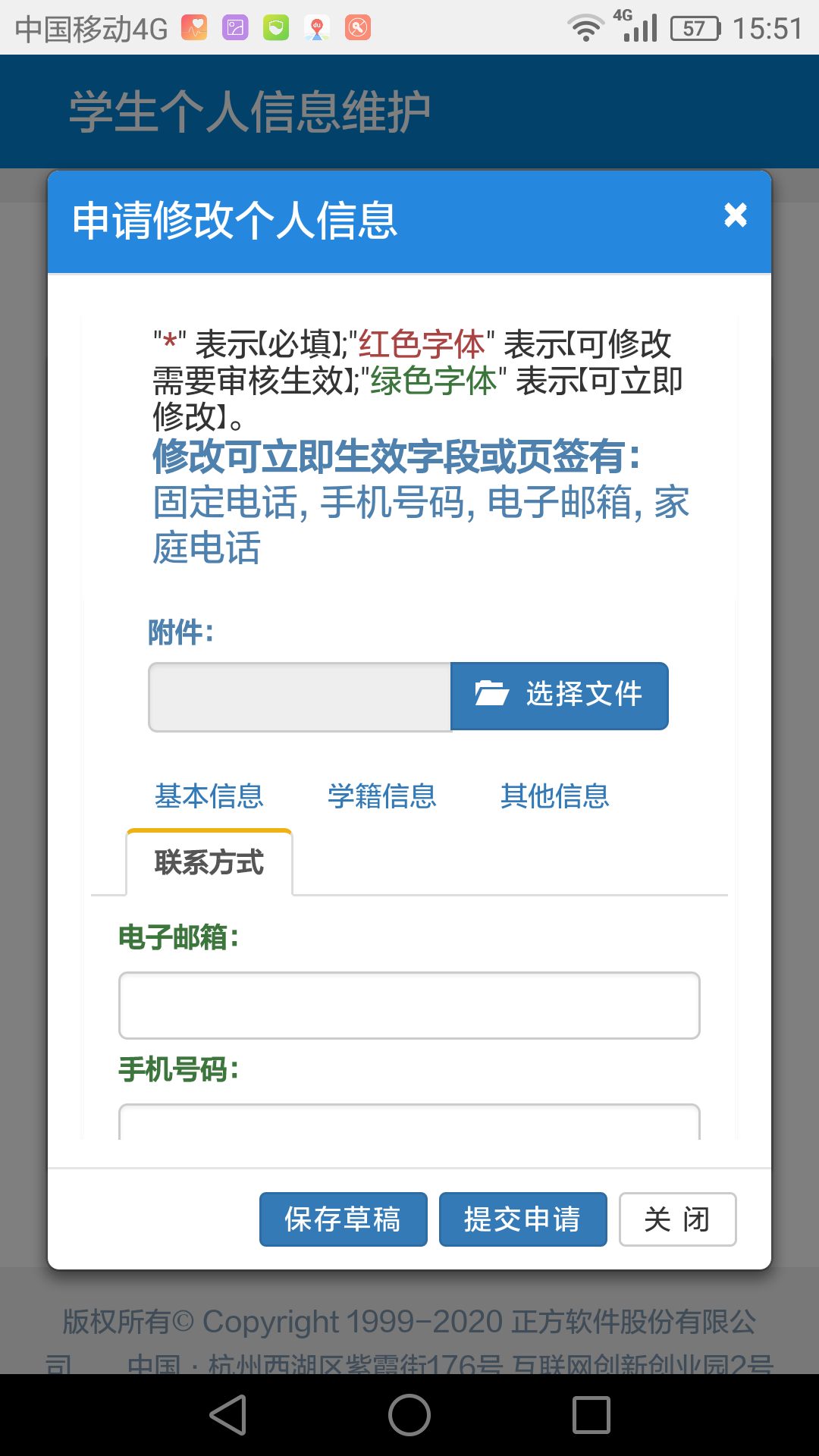The width and height of the screenshot is (819, 1456).
Task: Save the form with 保存草稿
Action: pos(344,1219)
